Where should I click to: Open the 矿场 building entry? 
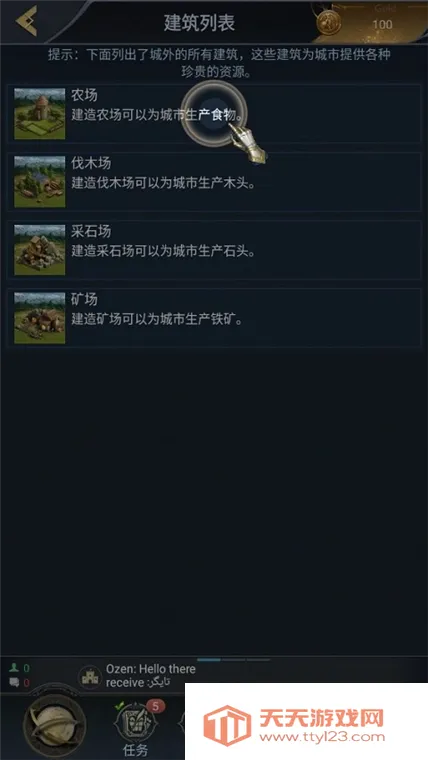214,318
